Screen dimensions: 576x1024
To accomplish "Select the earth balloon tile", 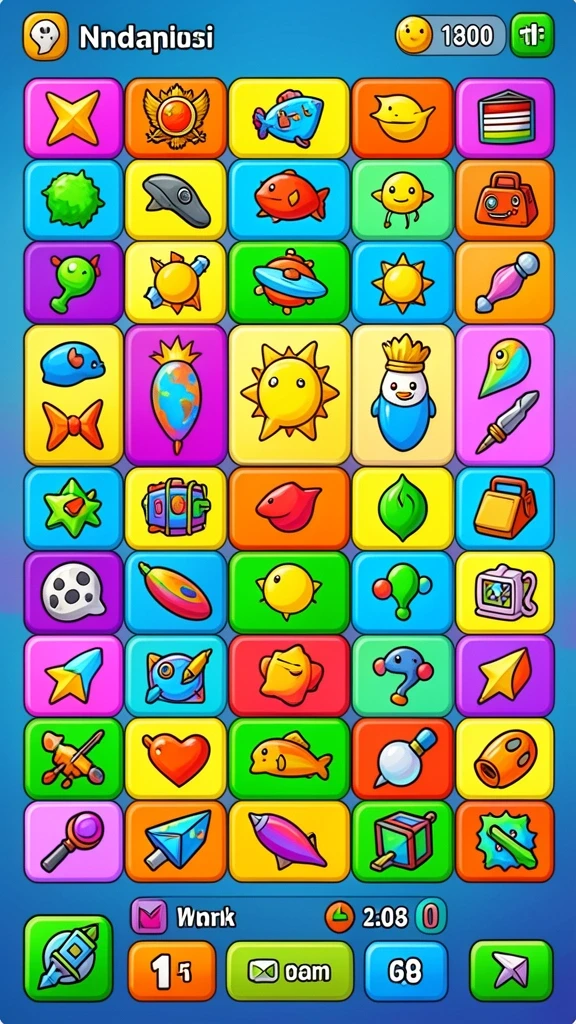I will [x=176, y=394].
